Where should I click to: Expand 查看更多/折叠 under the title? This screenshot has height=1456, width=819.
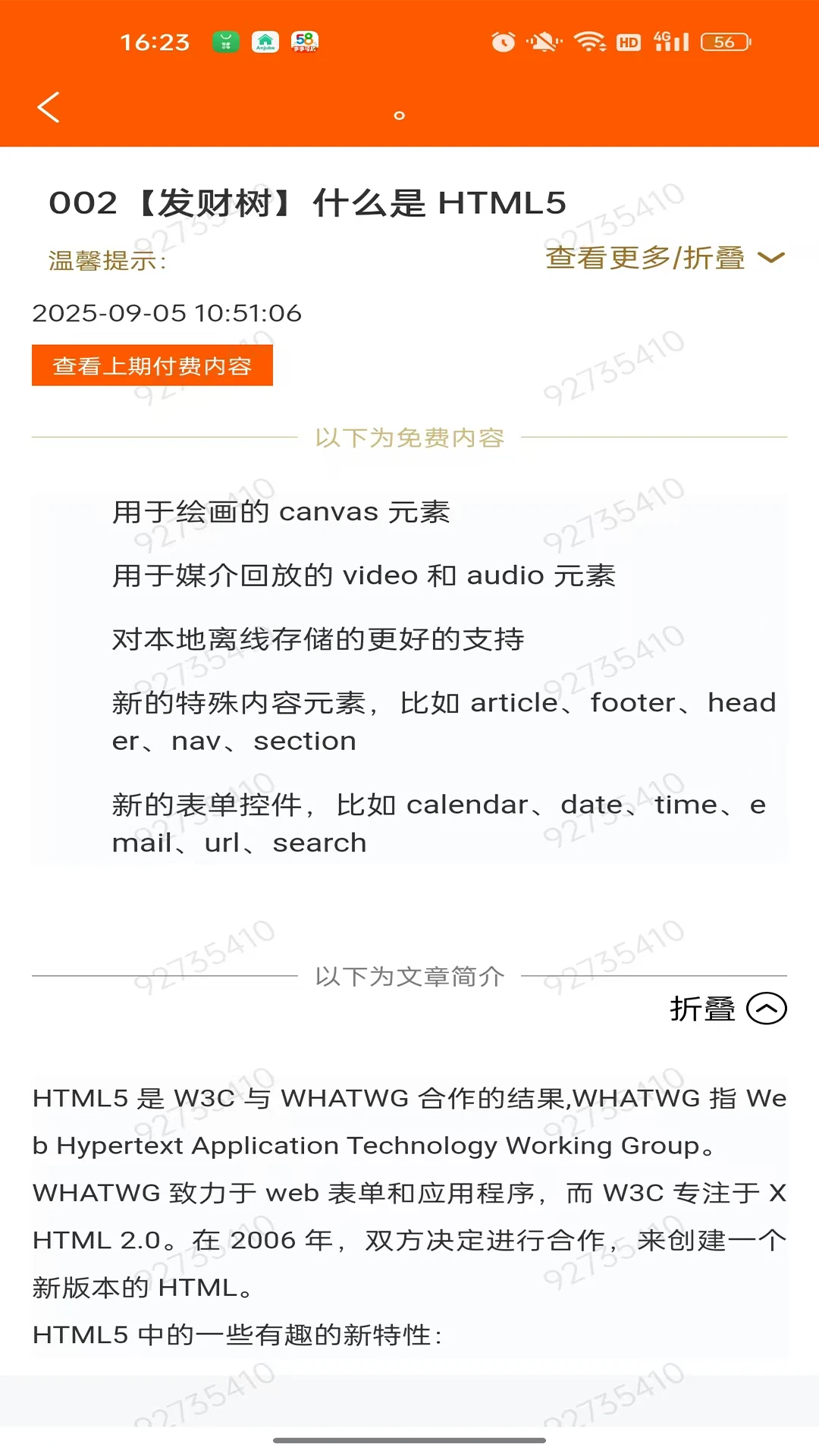click(x=664, y=258)
